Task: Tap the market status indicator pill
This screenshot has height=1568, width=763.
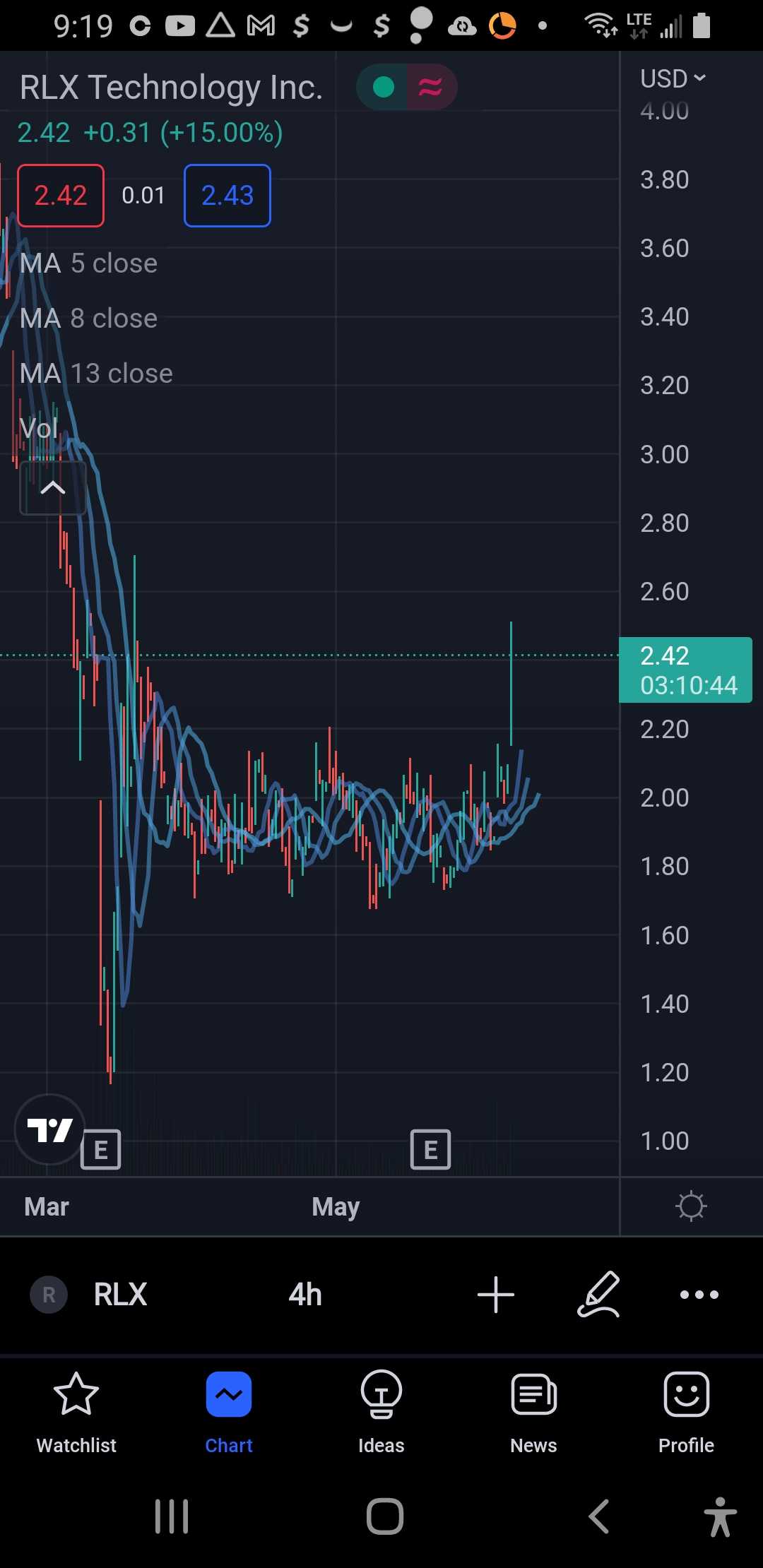Action: click(x=407, y=88)
